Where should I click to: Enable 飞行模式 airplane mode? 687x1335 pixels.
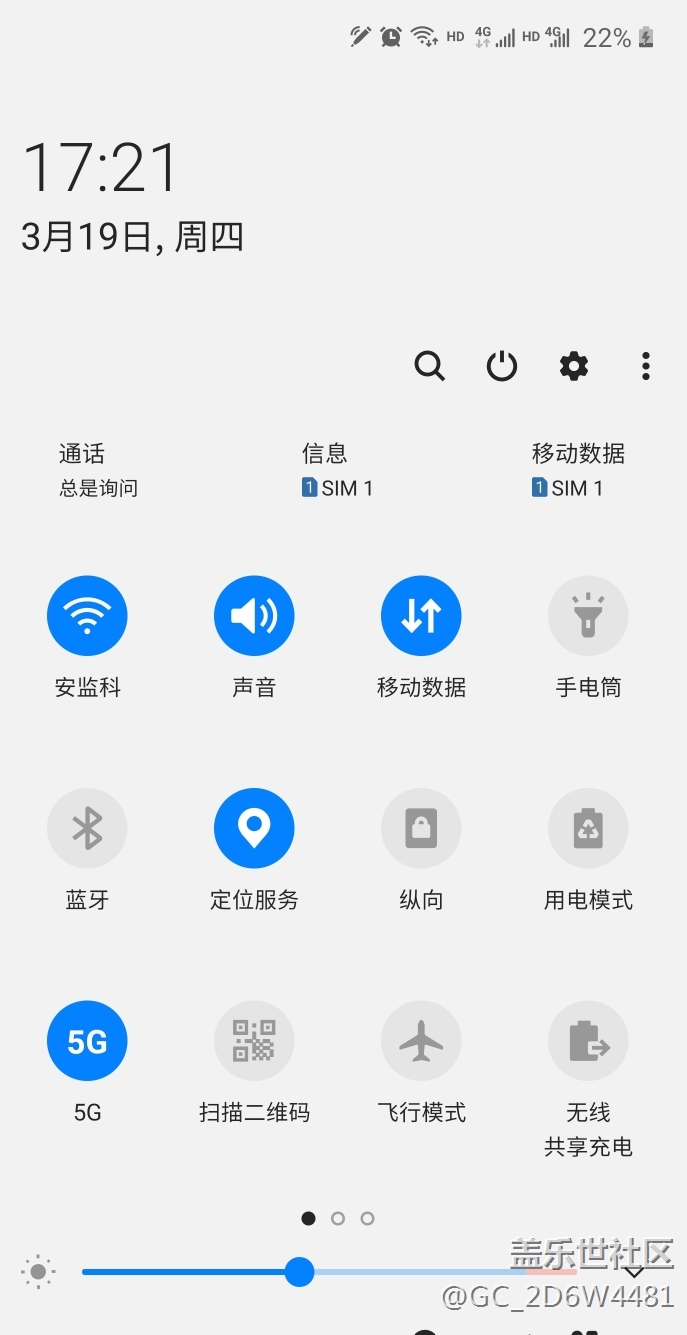pyautogui.click(x=421, y=1041)
